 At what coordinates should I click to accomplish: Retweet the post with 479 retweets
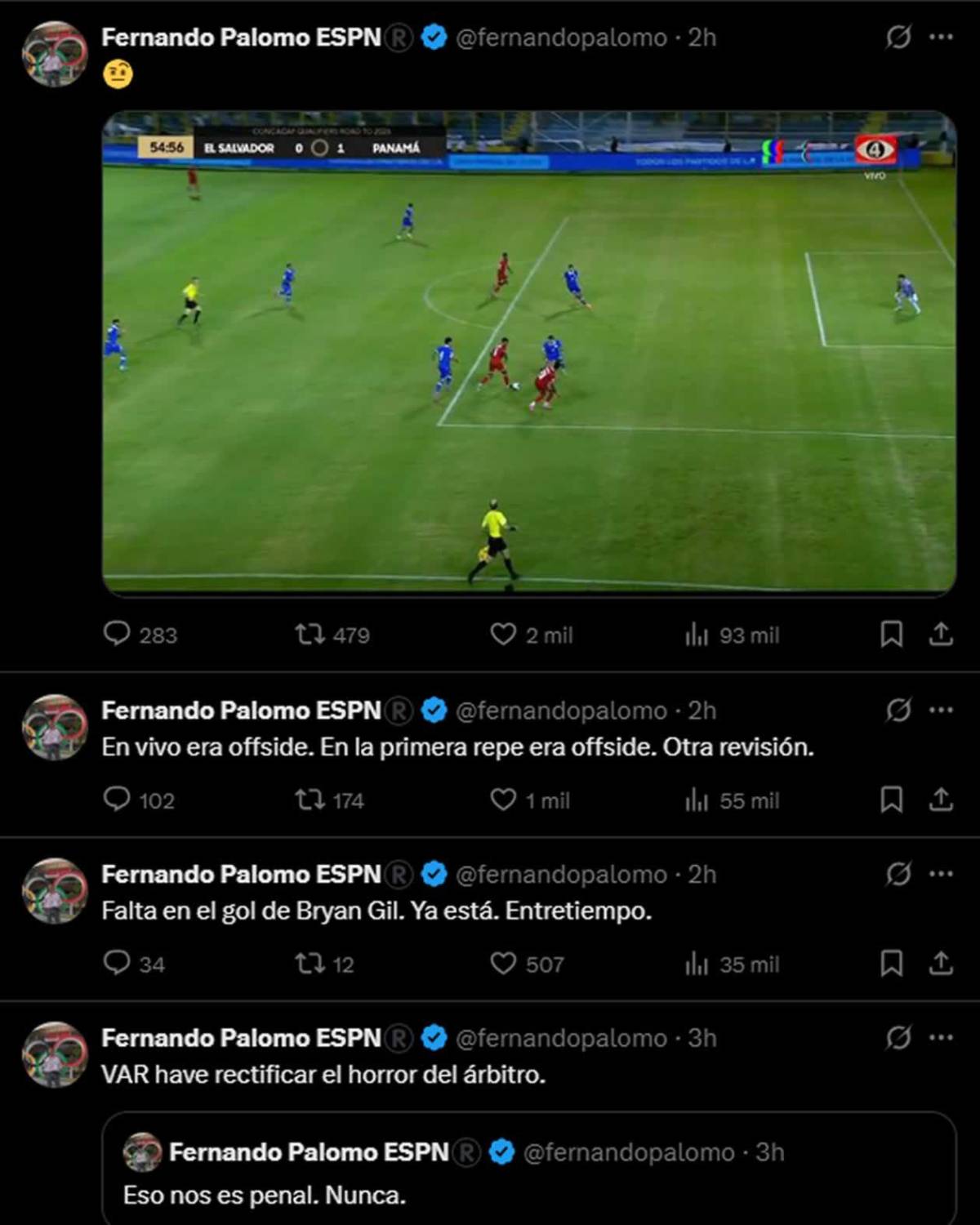310,634
